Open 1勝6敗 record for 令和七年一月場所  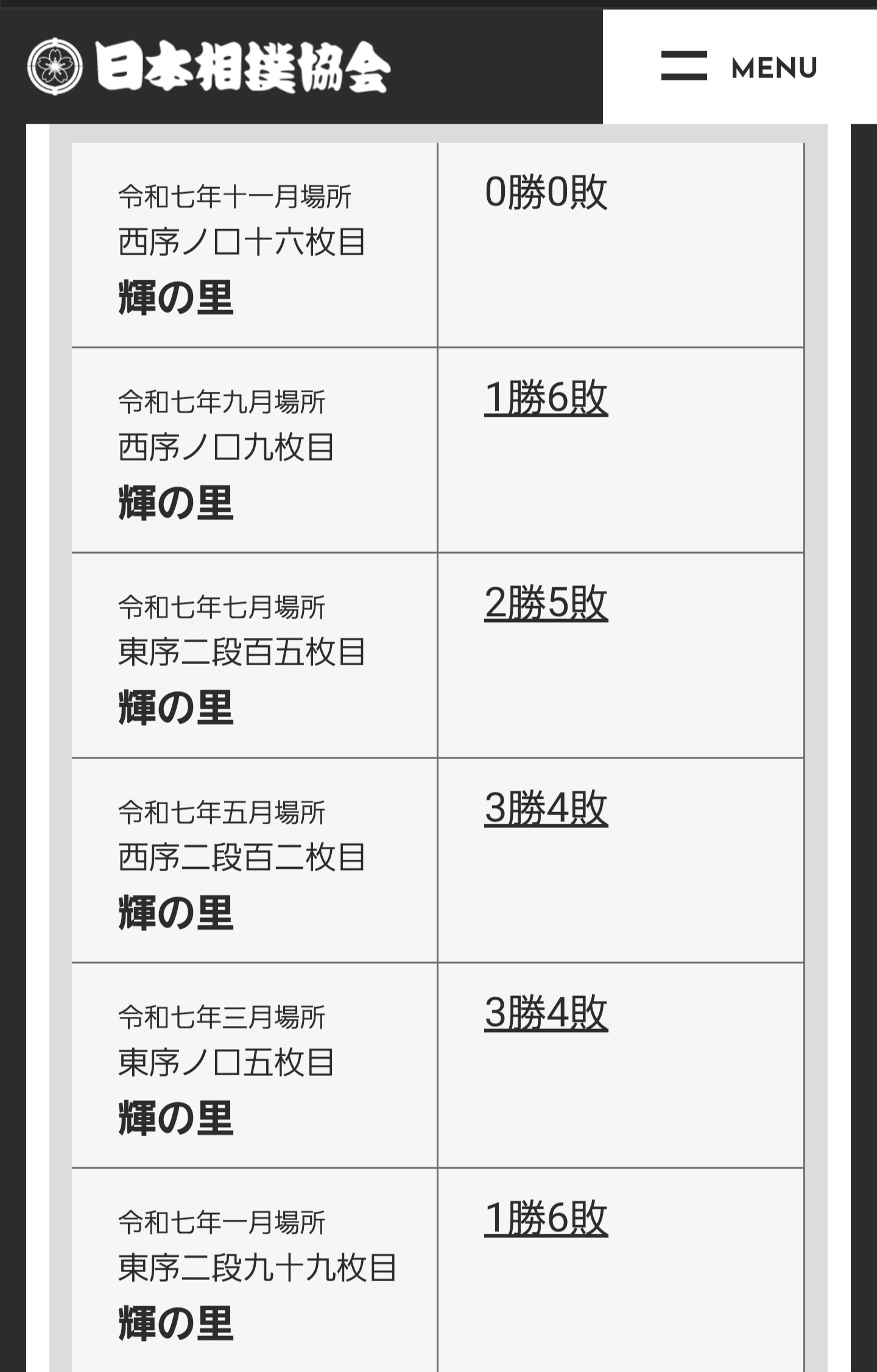coord(546,1218)
